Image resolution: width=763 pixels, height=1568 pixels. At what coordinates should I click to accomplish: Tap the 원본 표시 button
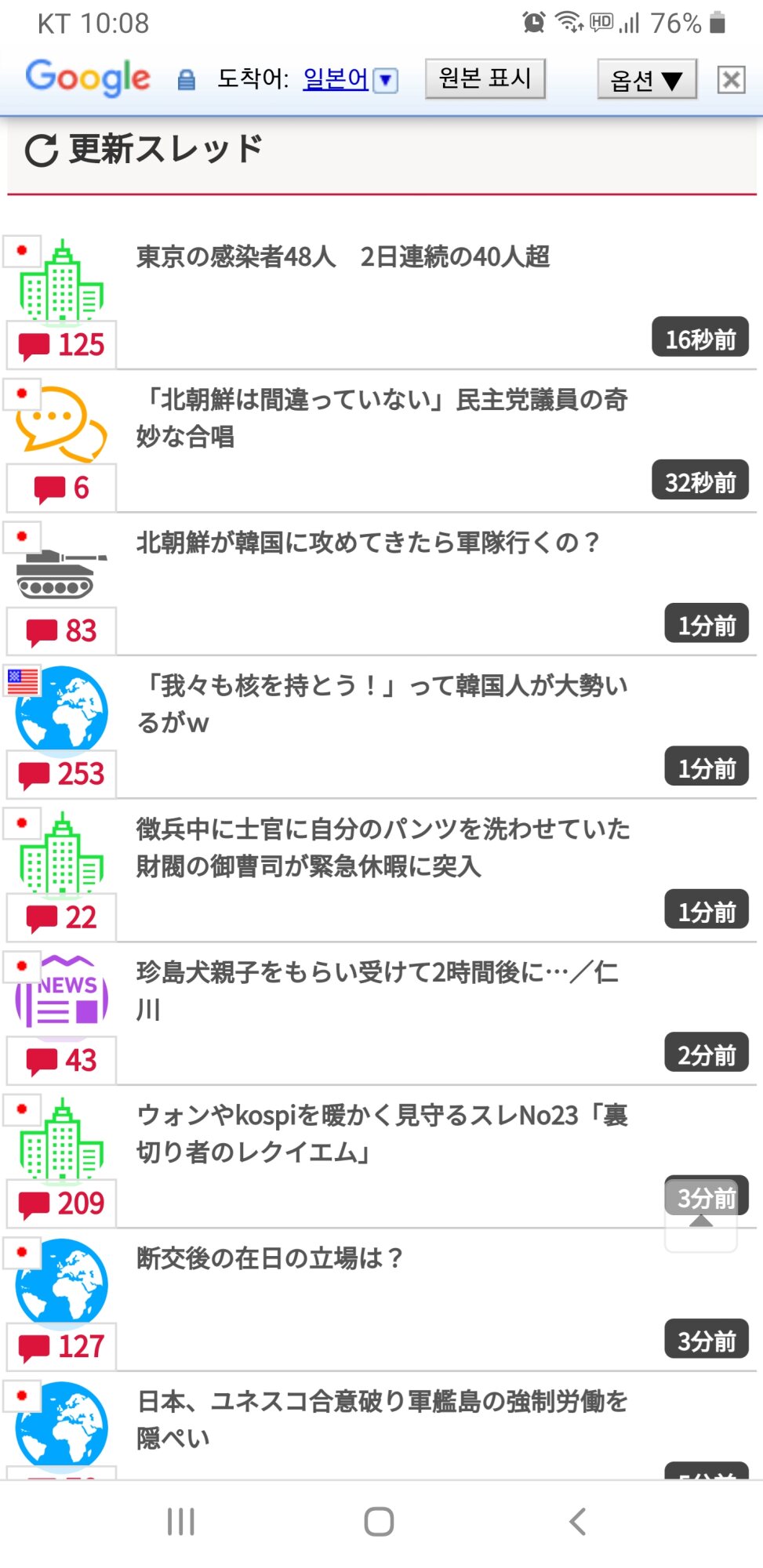485,78
